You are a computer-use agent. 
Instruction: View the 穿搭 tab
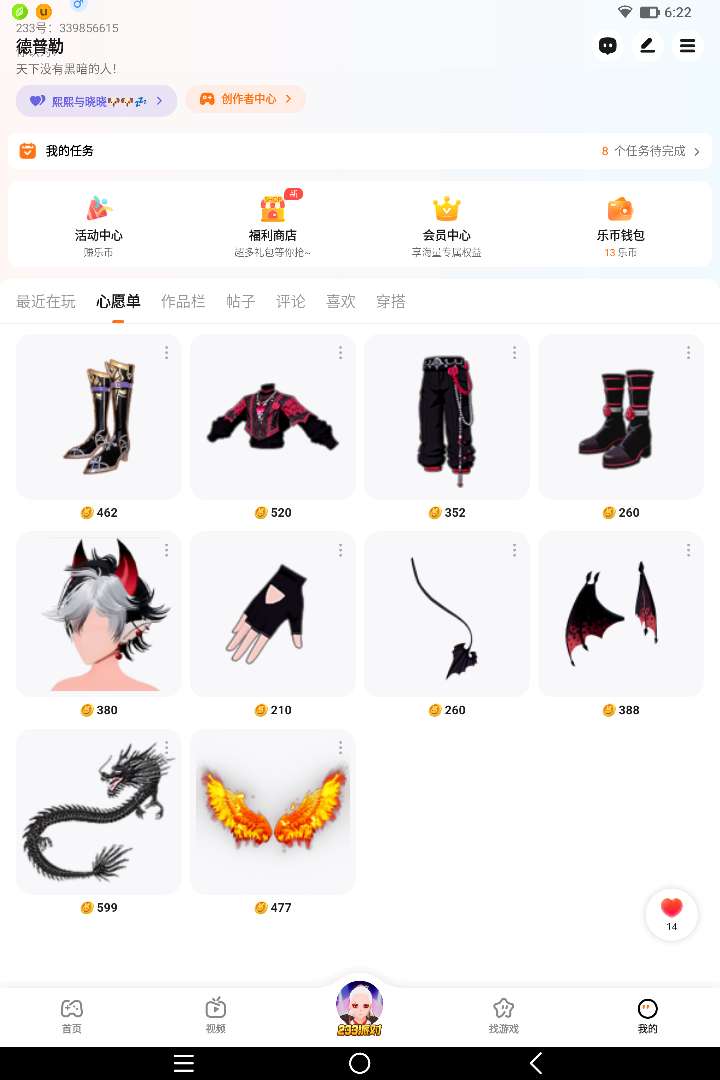point(391,301)
